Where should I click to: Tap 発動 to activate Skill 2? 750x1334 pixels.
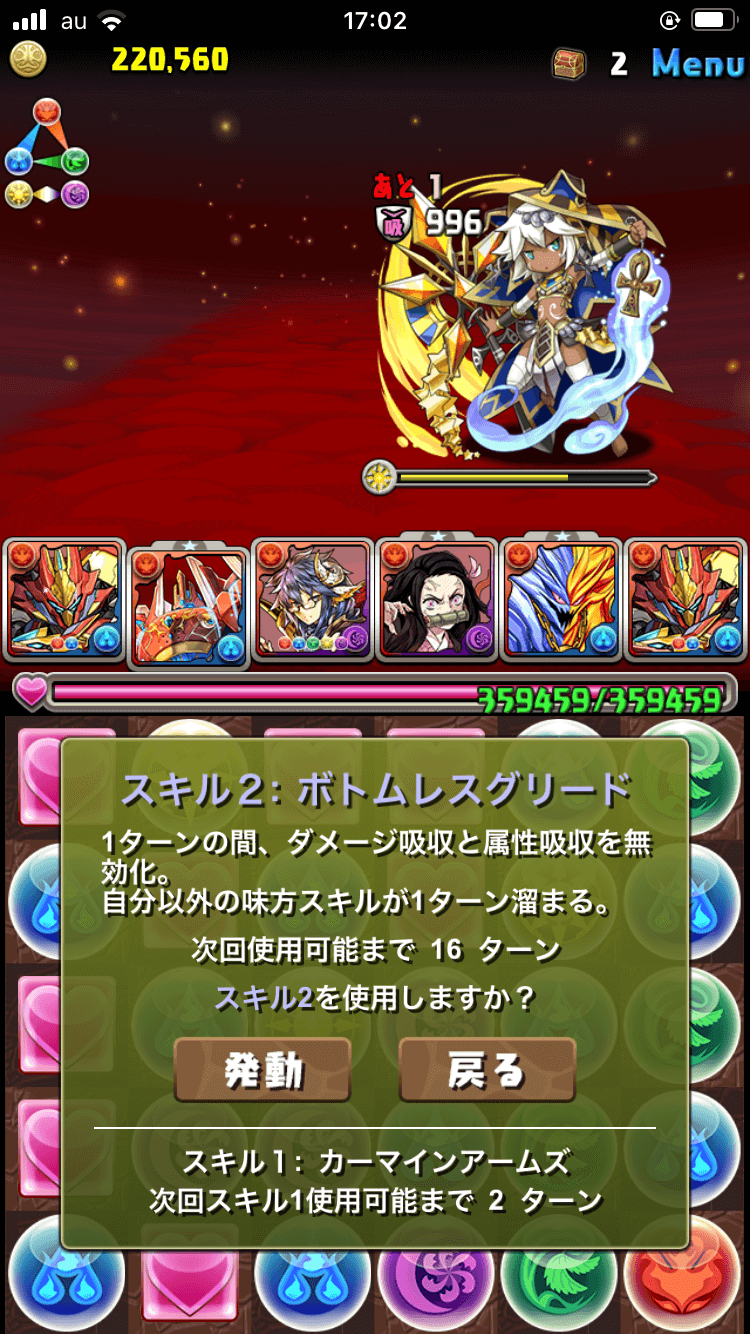pyautogui.click(x=262, y=1070)
